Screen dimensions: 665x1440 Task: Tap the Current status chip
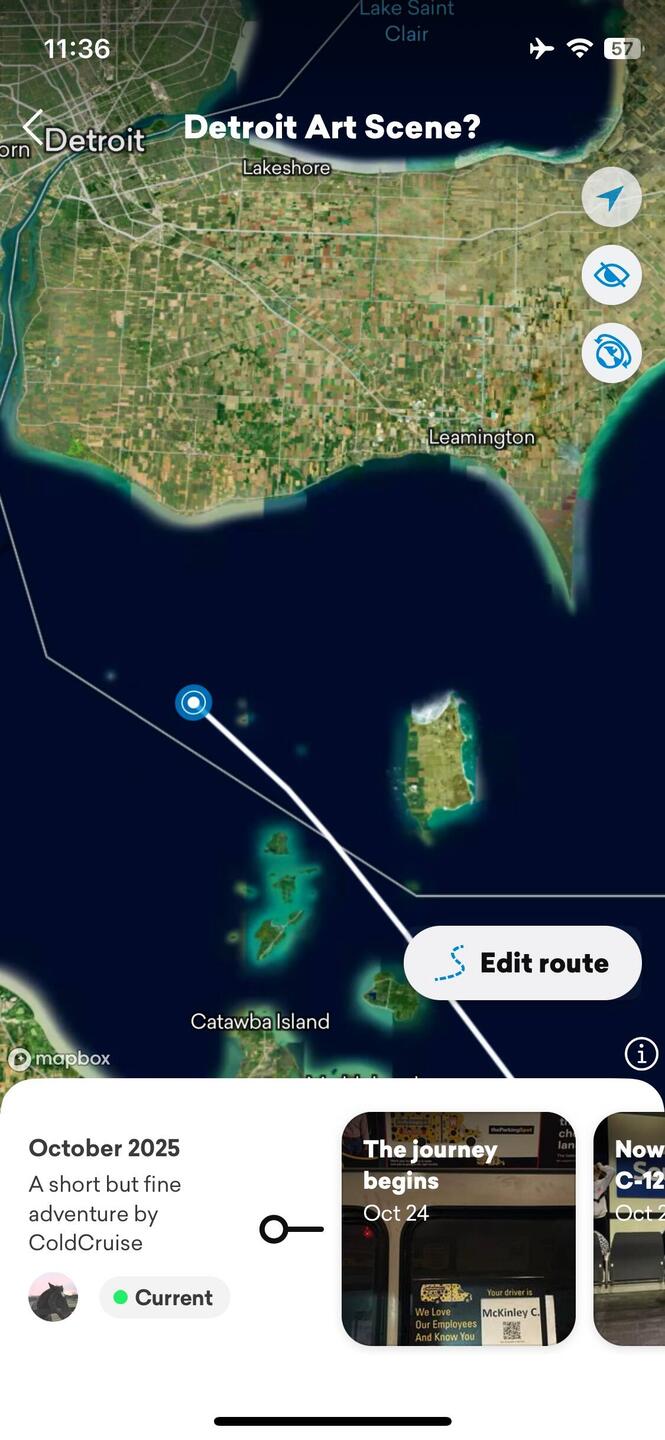164,1297
